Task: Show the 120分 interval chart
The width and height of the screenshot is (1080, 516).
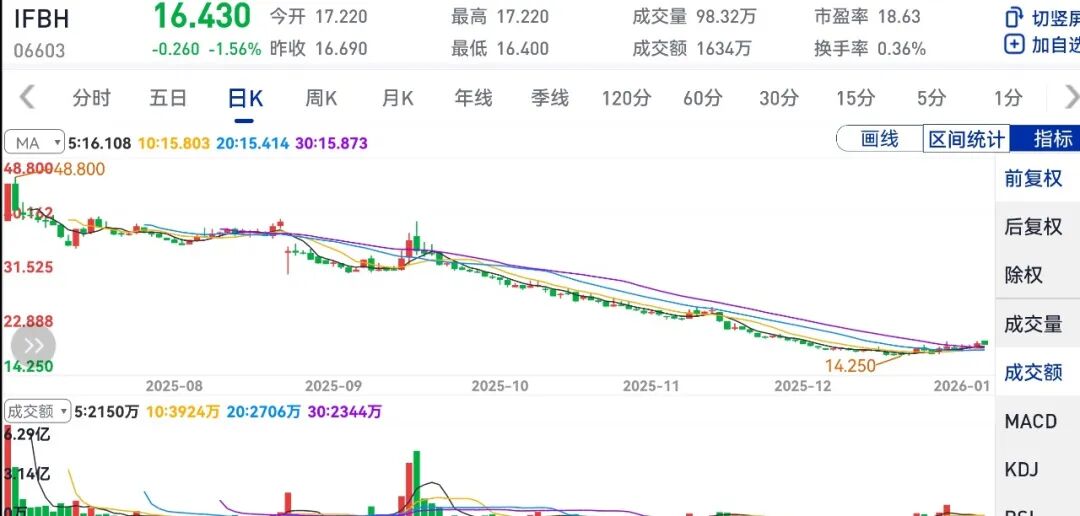Action: [x=626, y=98]
